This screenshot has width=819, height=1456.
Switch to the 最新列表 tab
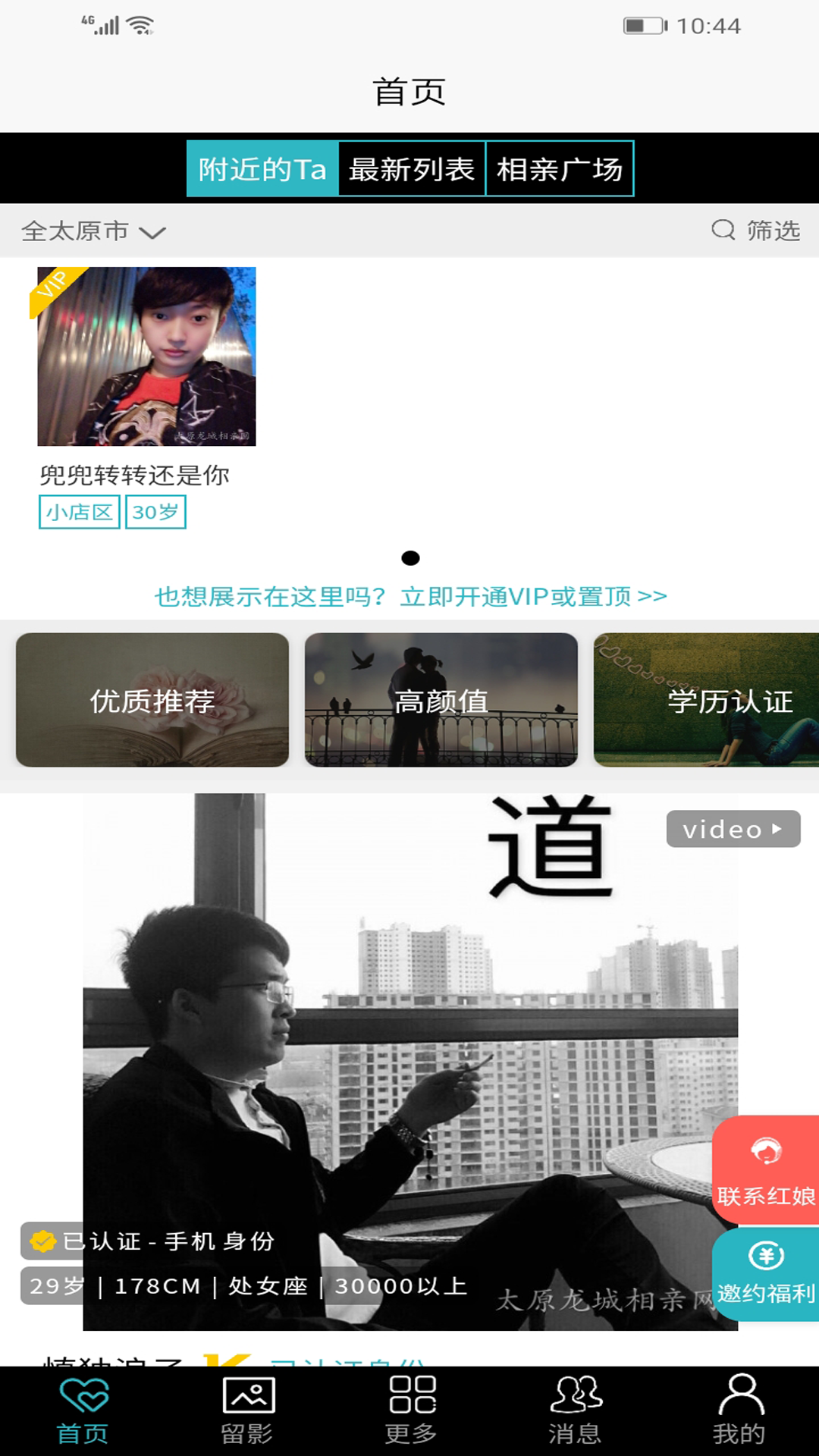(x=412, y=168)
